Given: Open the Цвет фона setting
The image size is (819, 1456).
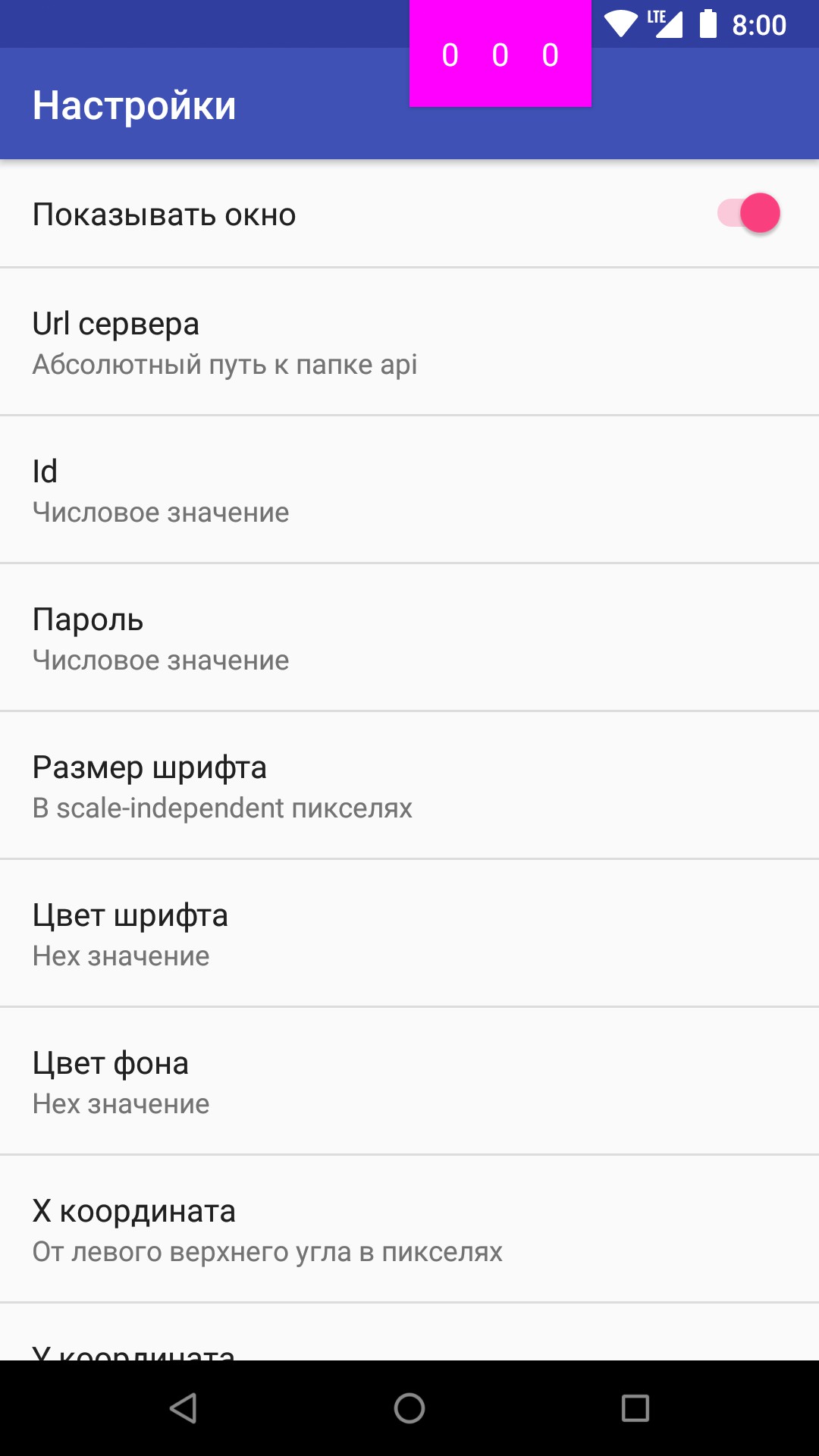Looking at the screenshot, I should coord(409,1081).
